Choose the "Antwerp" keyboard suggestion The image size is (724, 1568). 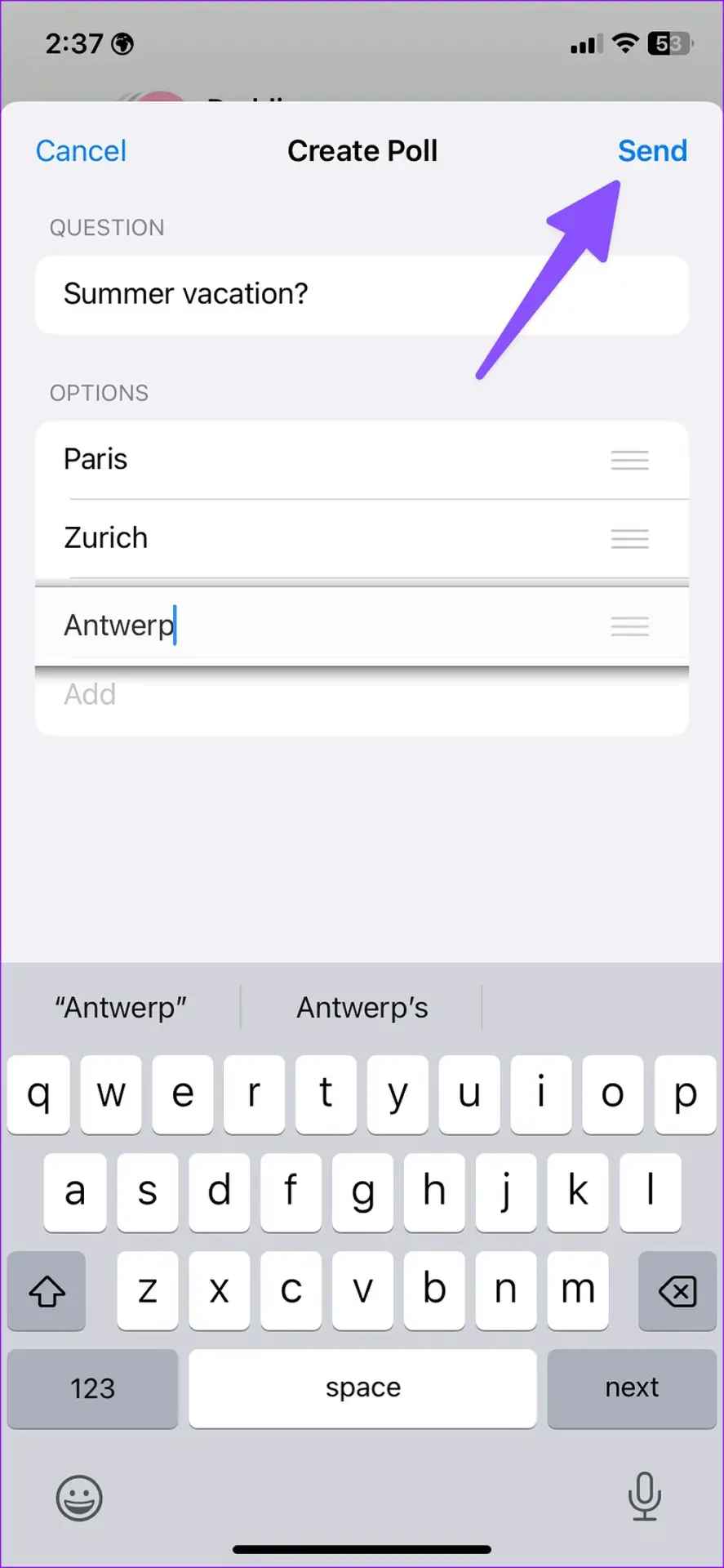pyautogui.click(x=121, y=1008)
